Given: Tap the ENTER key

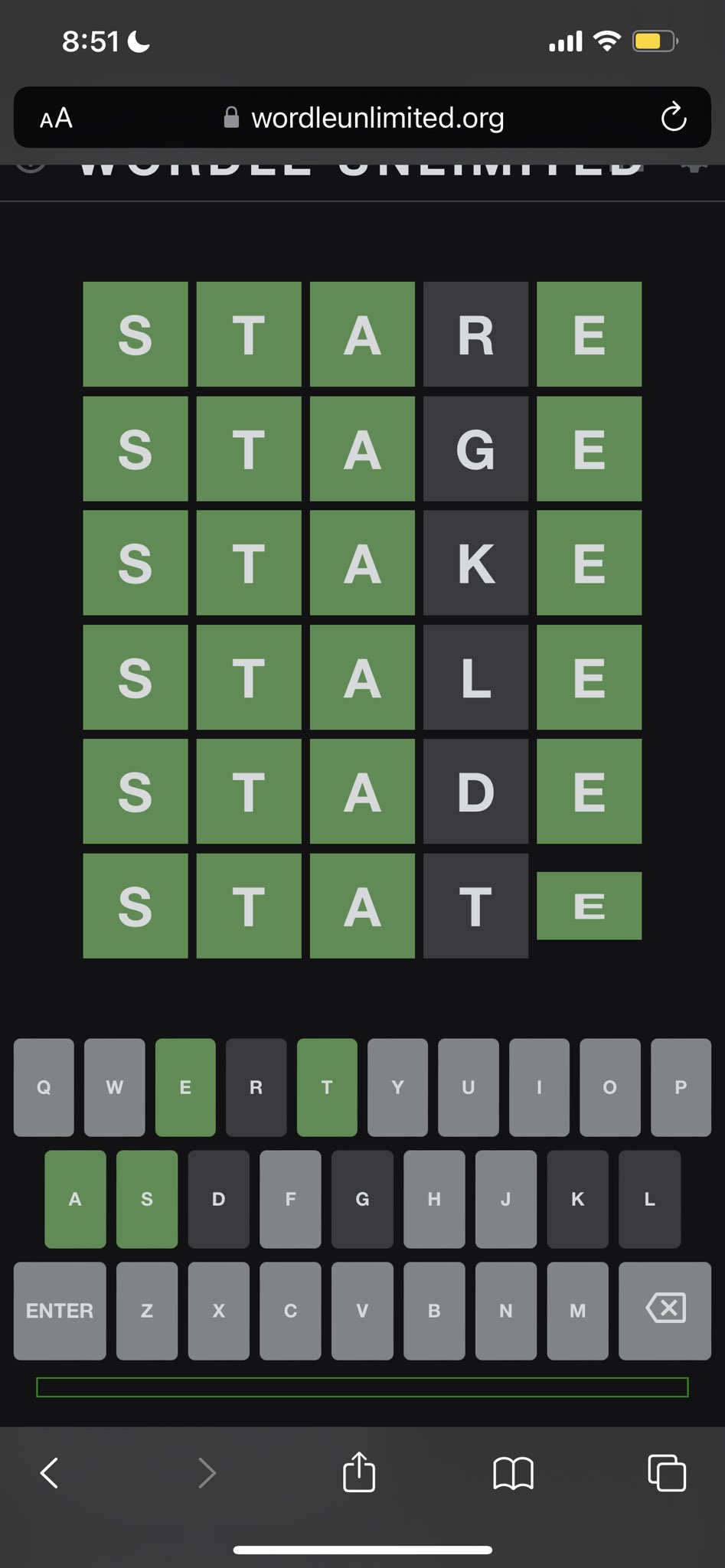Looking at the screenshot, I should tap(60, 1311).
